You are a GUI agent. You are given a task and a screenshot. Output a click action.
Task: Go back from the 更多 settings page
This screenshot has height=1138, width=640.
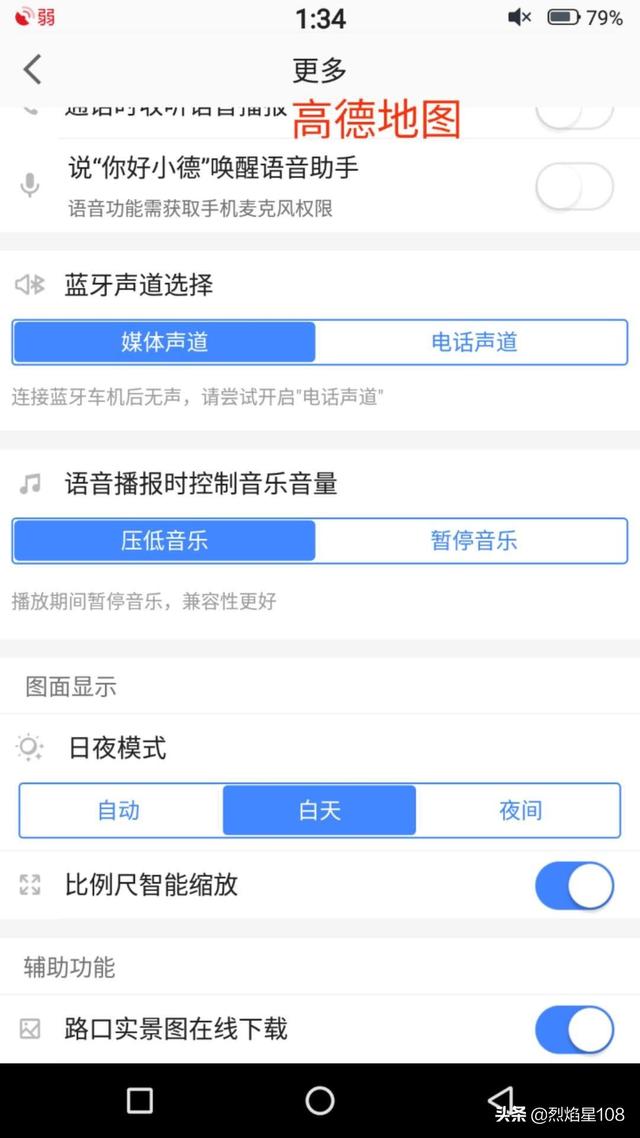pos(33,70)
